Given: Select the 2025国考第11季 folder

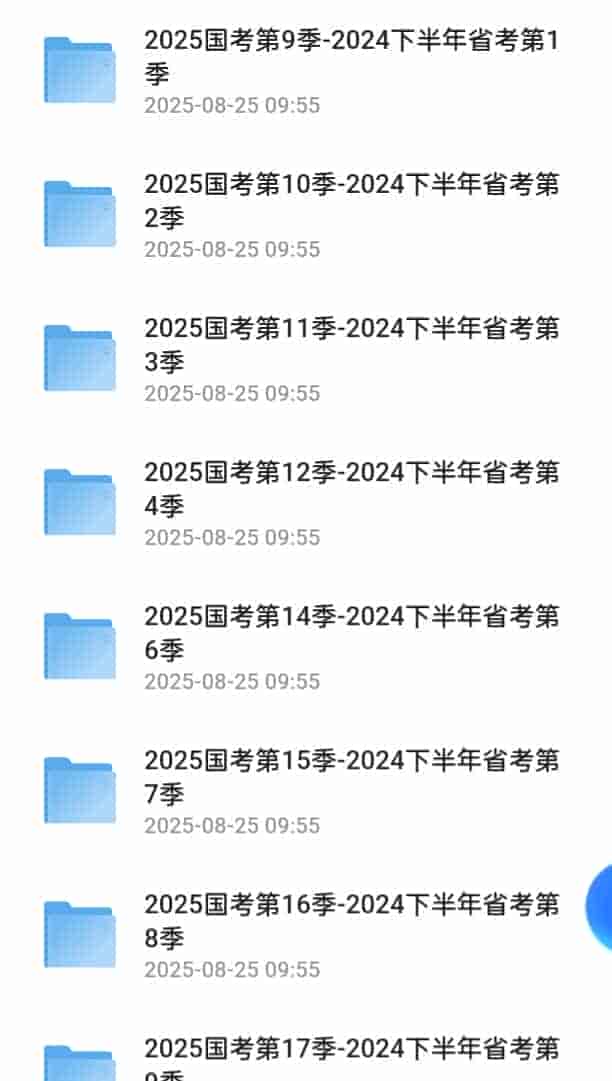Looking at the screenshot, I should point(350,345).
